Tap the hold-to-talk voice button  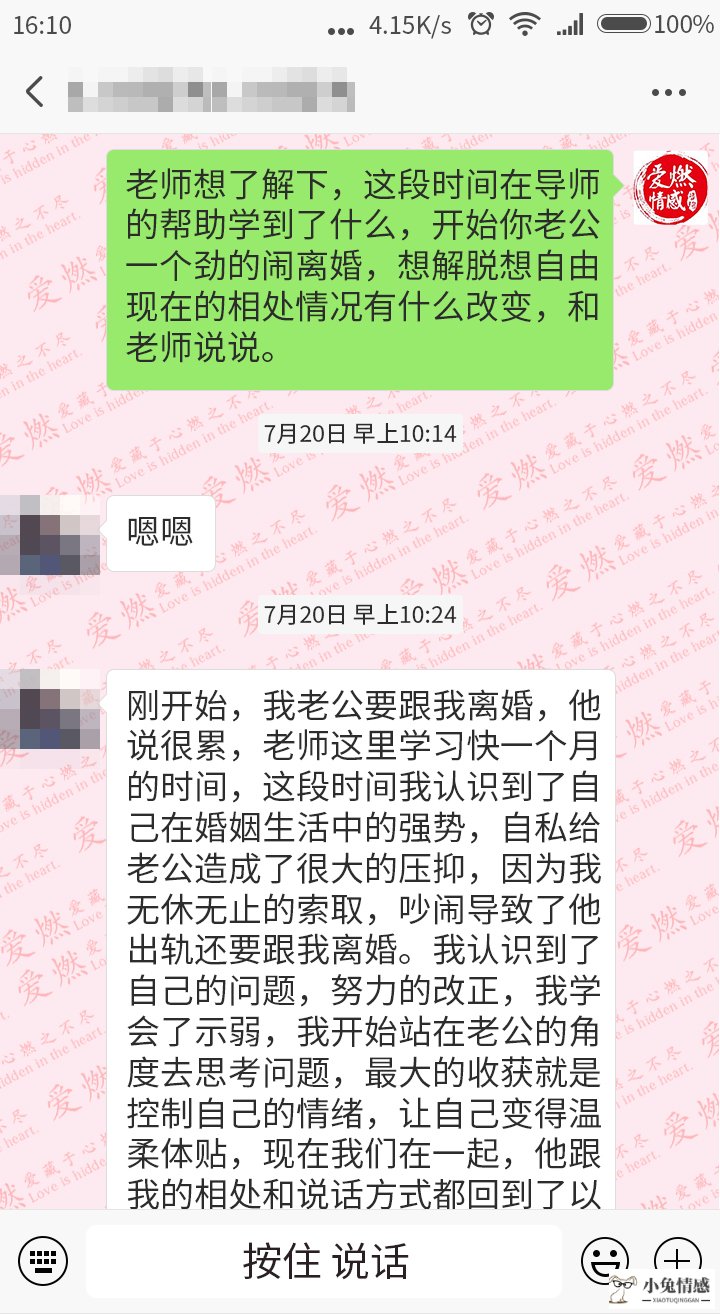pos(326,1261)
